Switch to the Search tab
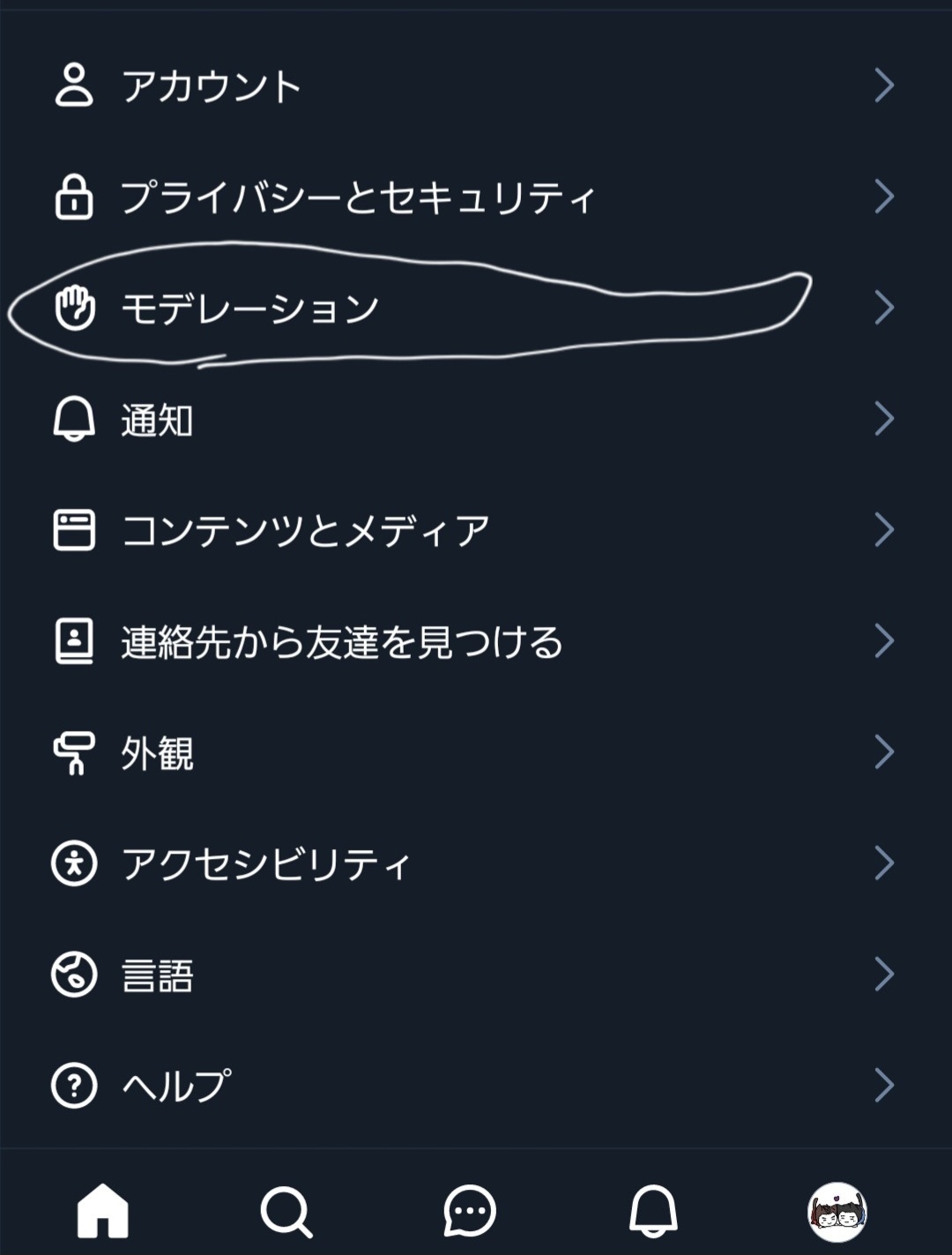The height and width of the screenshot is (1255, 952). pos(286,1212)
